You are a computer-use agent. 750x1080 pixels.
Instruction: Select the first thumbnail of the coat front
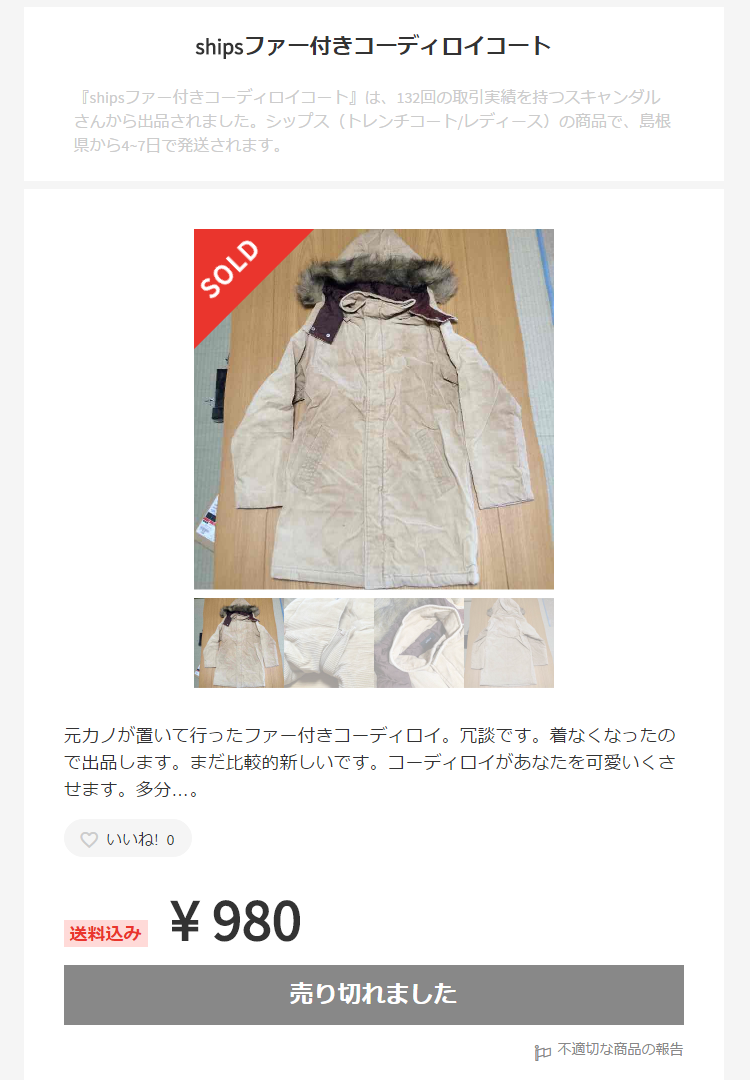tap(239, 643)
